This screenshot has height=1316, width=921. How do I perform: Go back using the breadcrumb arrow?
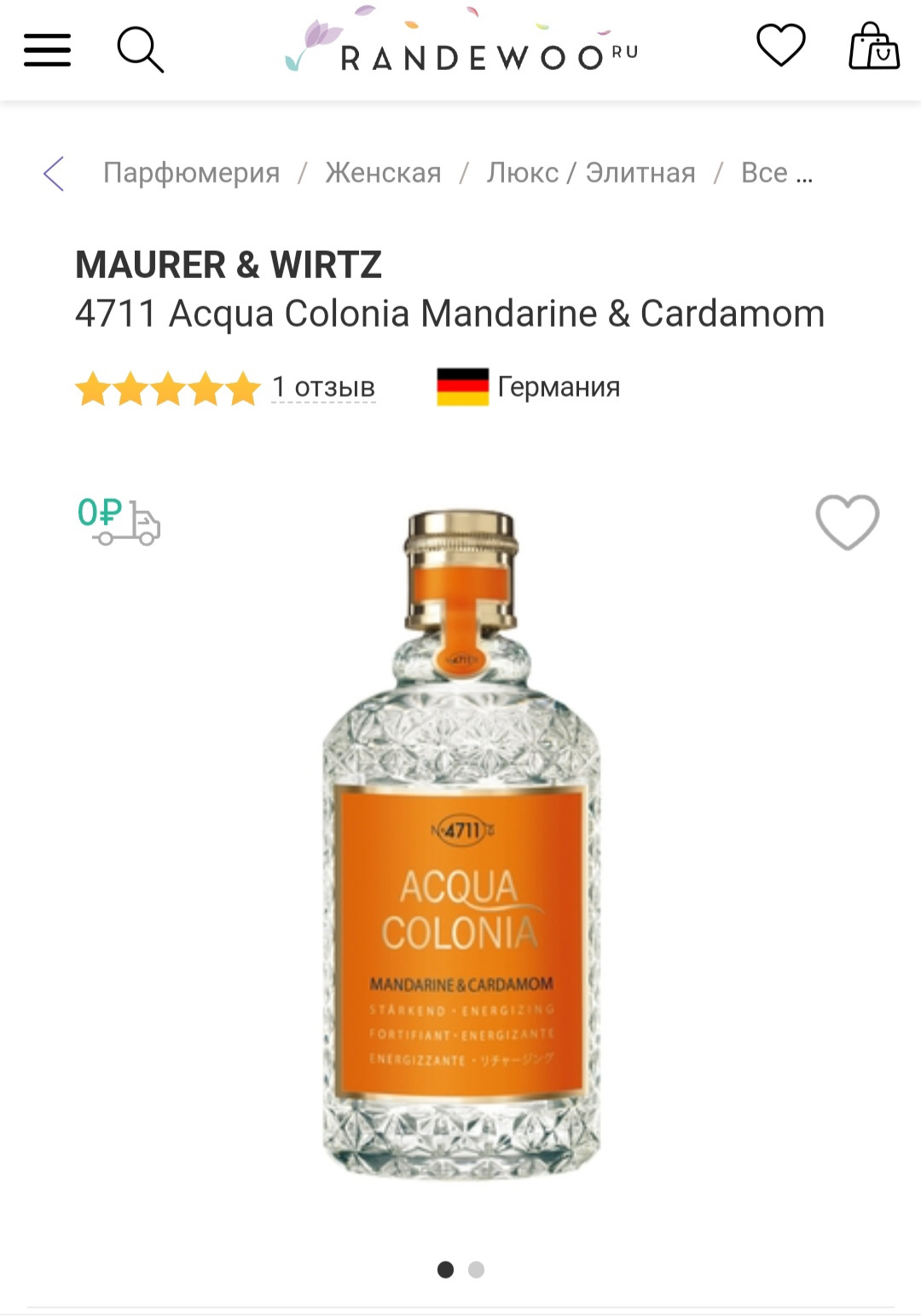[x=54, y=173]
